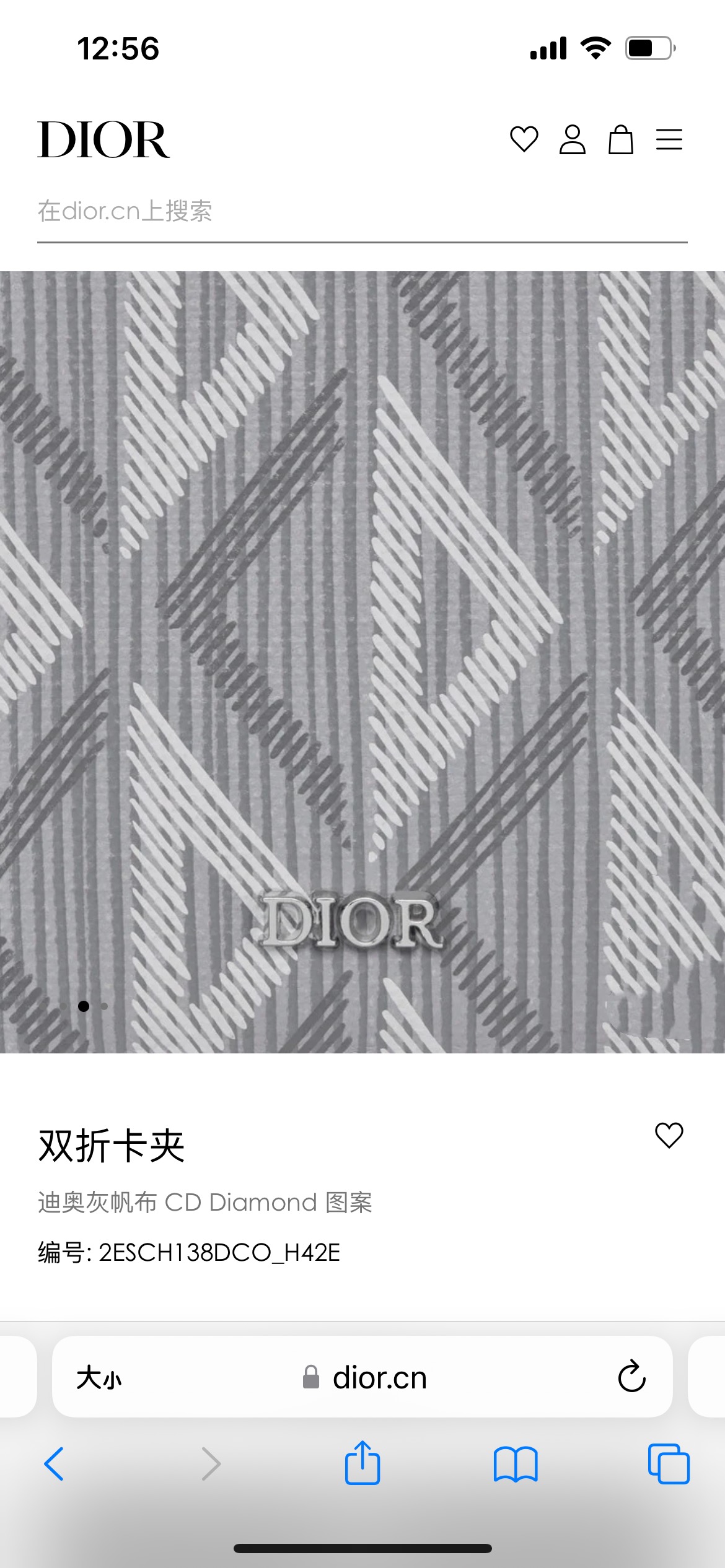Tap the DIOR logo to go home
Viewport: 725px width, 1568px height.
[103, 140]
